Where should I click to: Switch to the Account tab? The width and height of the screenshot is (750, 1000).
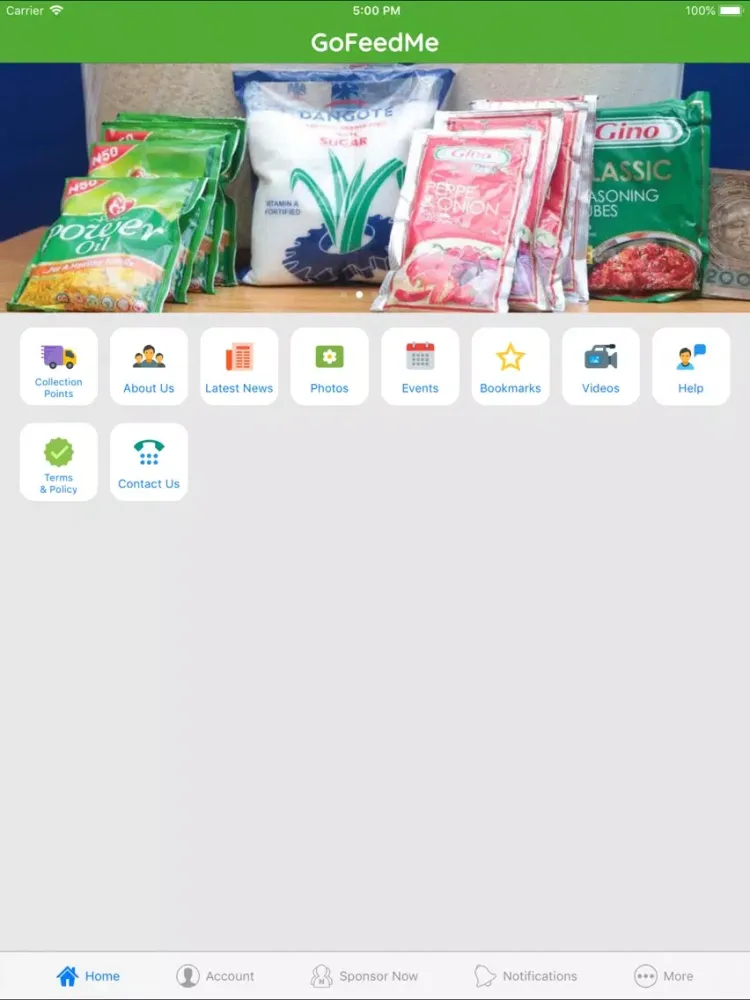pos(215,976)
